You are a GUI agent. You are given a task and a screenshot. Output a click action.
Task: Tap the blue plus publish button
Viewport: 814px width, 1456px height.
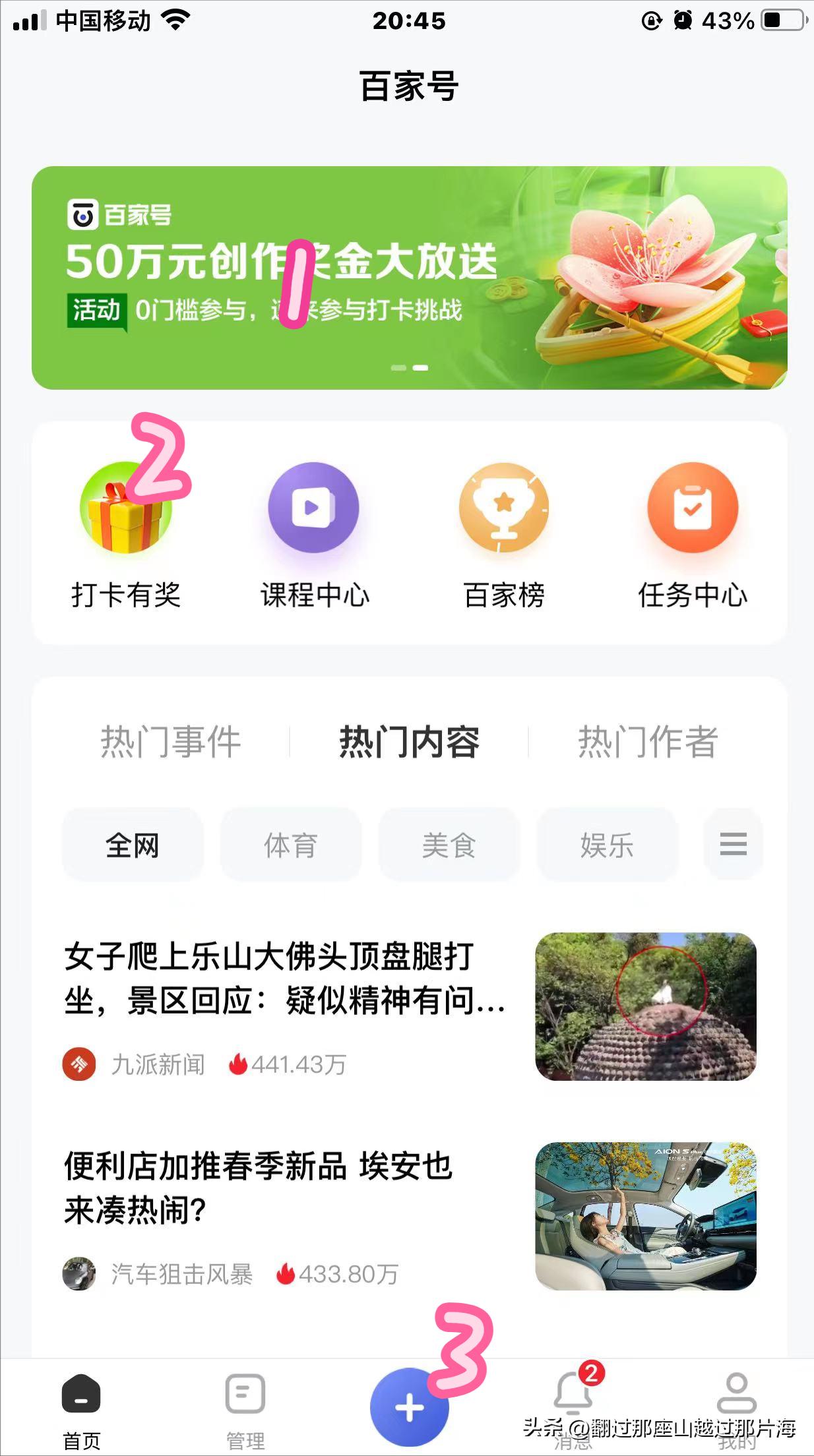pos(409,1405)
